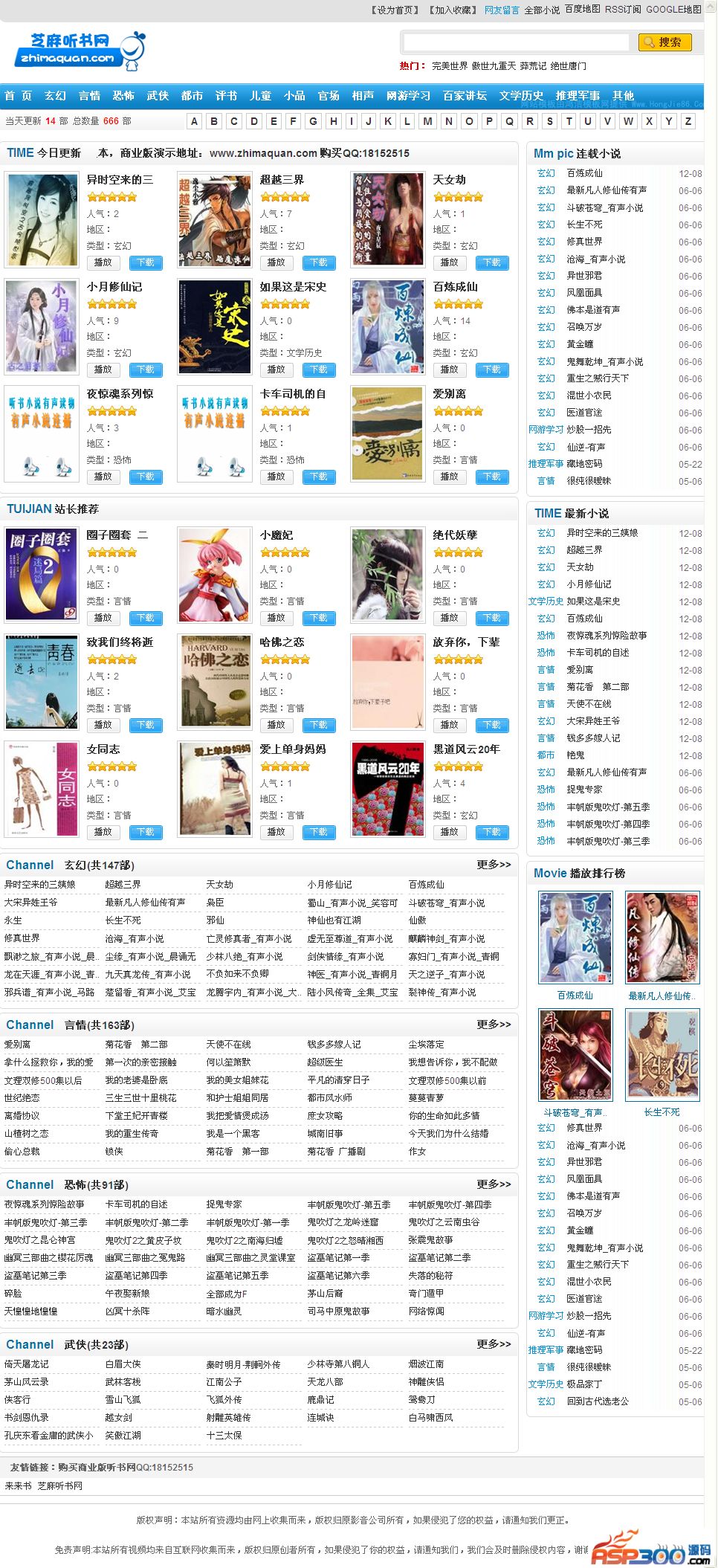
Task: Open the 黑道风云20年 book cover
Action: coord(387,789)
